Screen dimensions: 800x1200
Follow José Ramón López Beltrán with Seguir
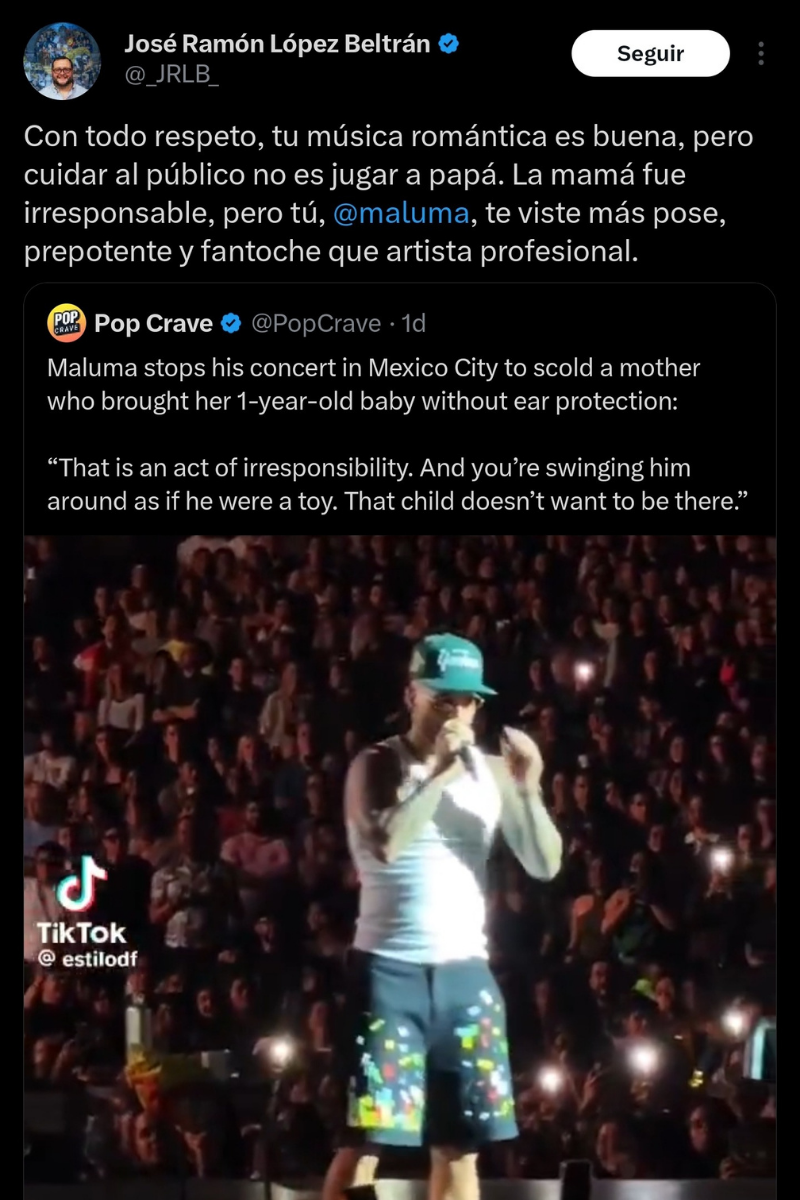(650, 54)
